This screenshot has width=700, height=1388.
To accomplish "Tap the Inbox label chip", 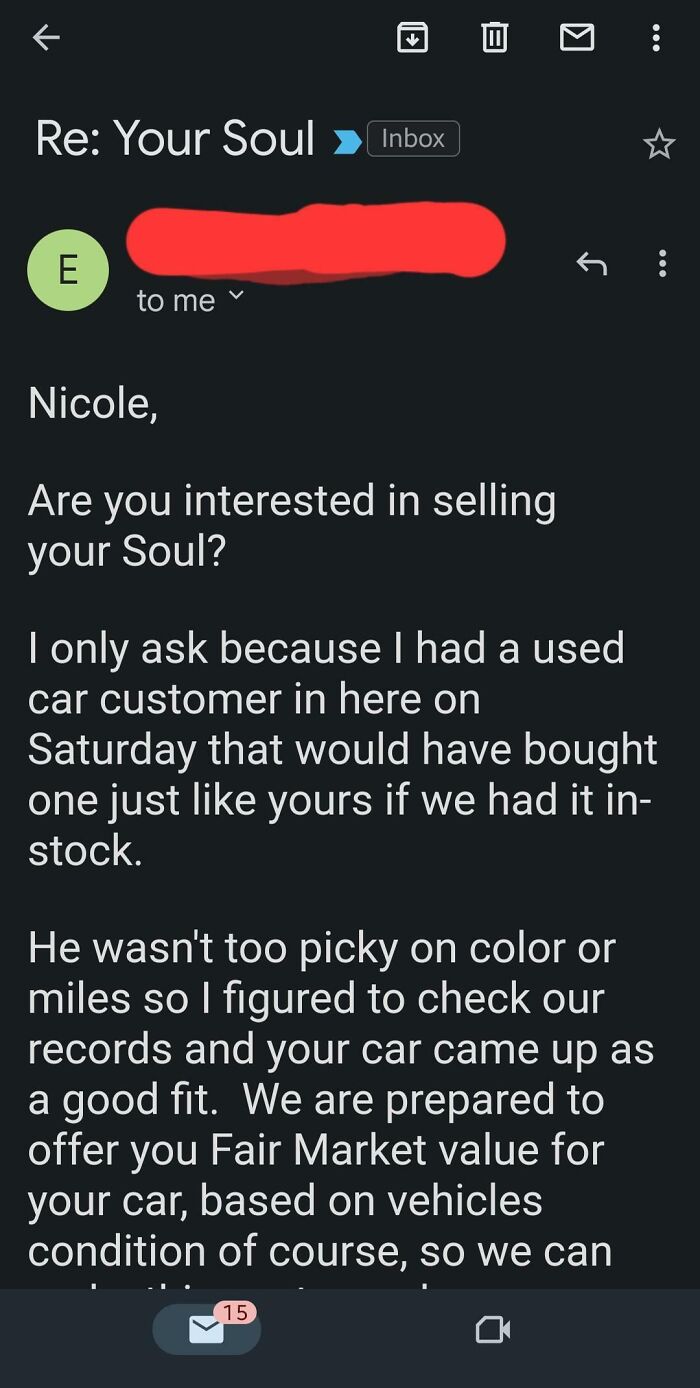I will pos(413,139).
